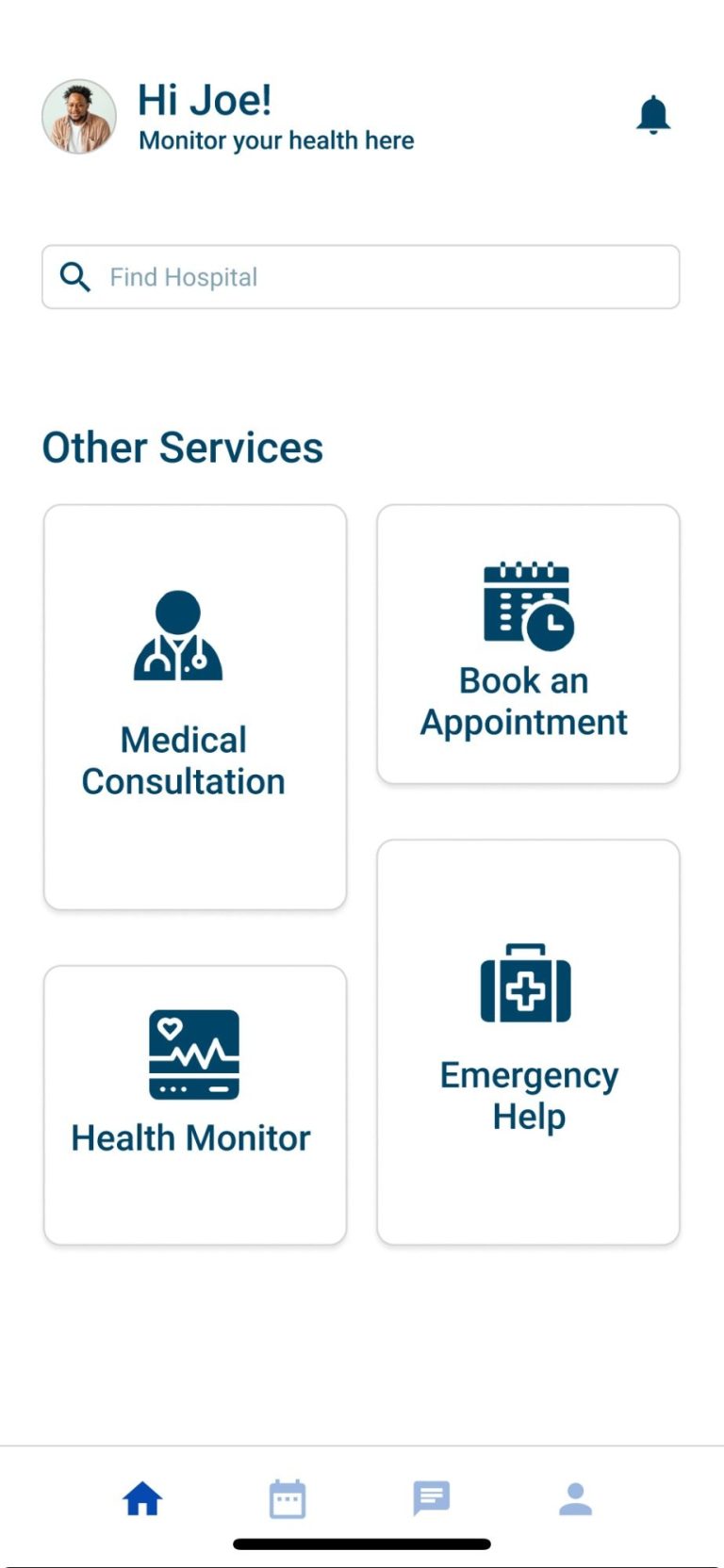724x1568 pixels.
Task: Focus the Find Hospital search field
Action: (360, 277)
